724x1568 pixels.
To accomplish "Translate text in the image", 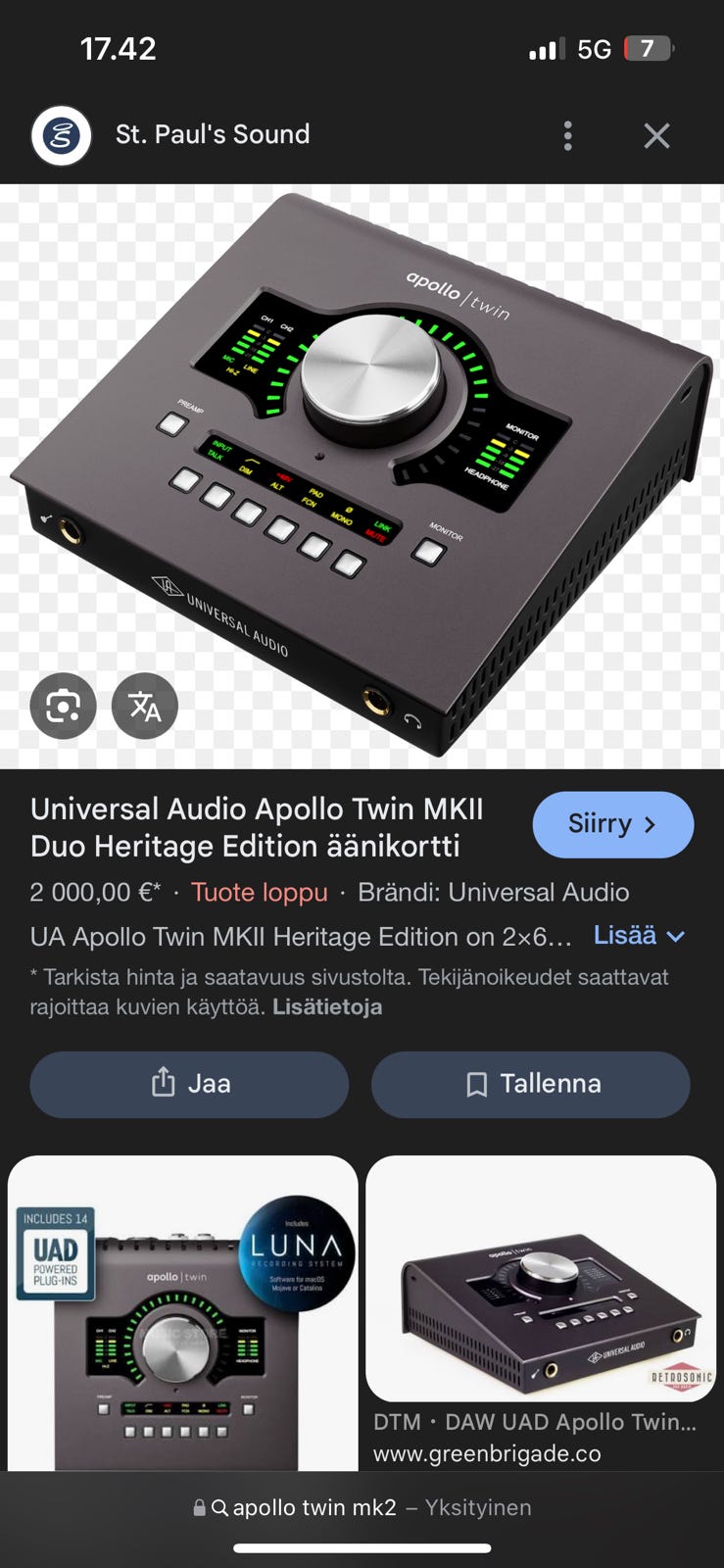I will [x=145, y=706].
